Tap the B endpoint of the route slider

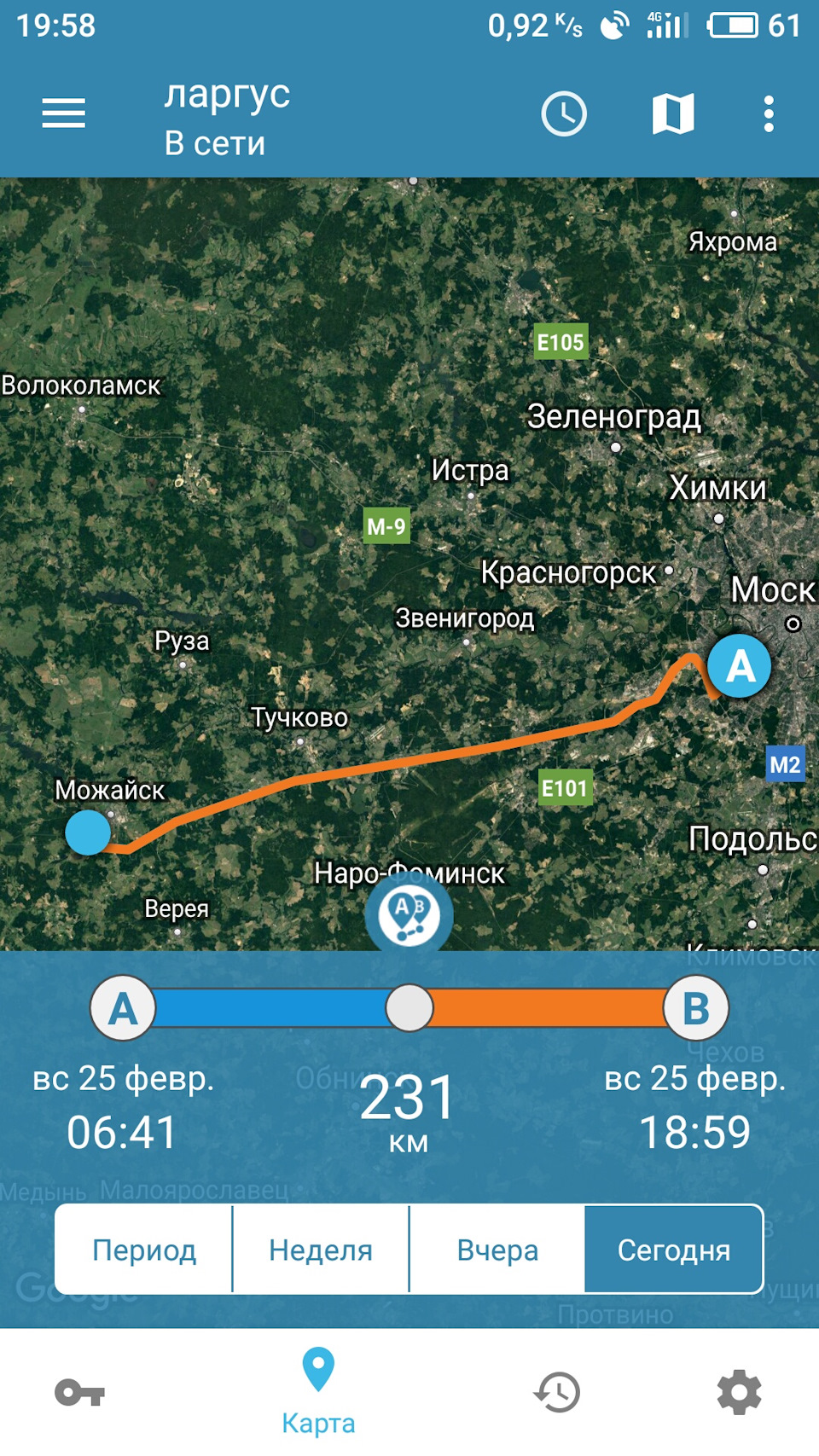click(696, 1008)
